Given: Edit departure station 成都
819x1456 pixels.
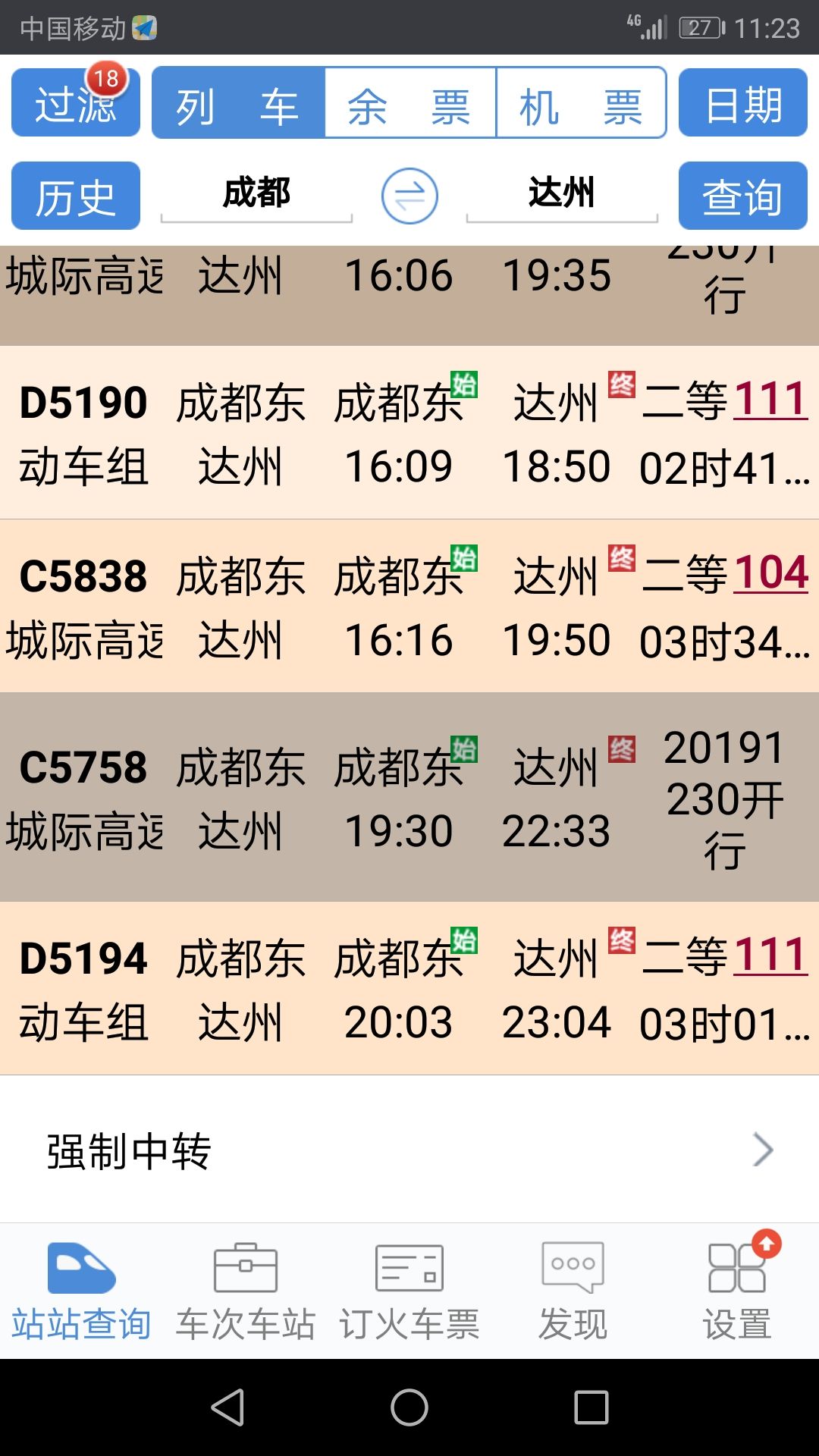Looking at the screenshot, I should pyautogui.click(x=256, y=193).
